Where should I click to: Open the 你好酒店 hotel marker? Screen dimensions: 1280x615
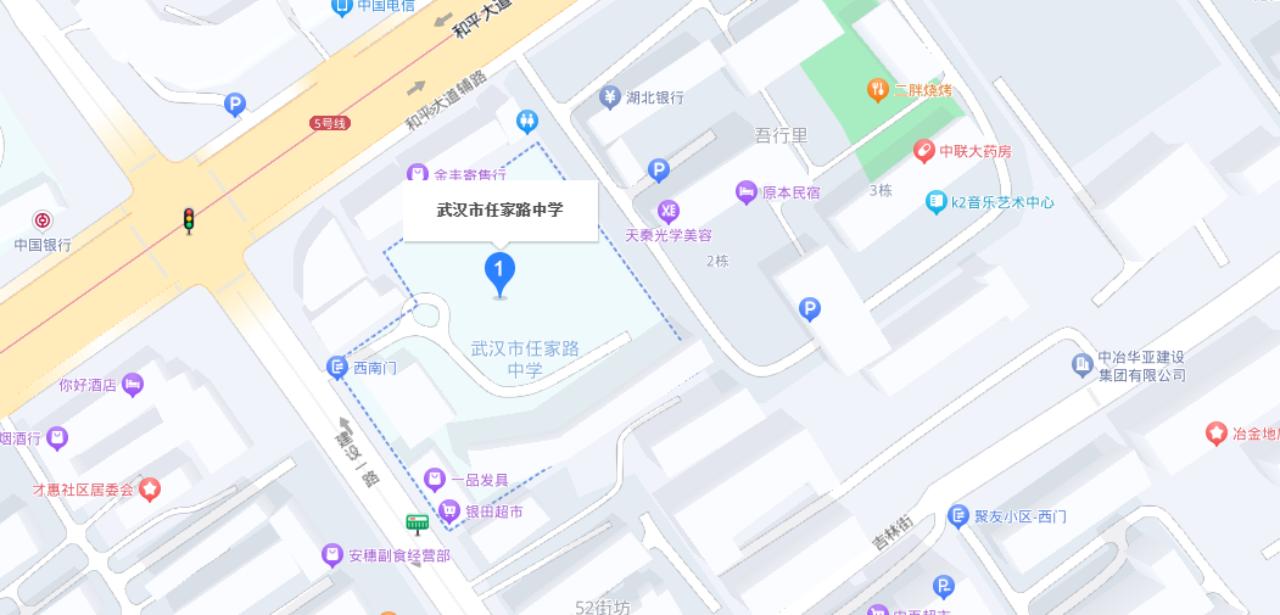[133, 384]
